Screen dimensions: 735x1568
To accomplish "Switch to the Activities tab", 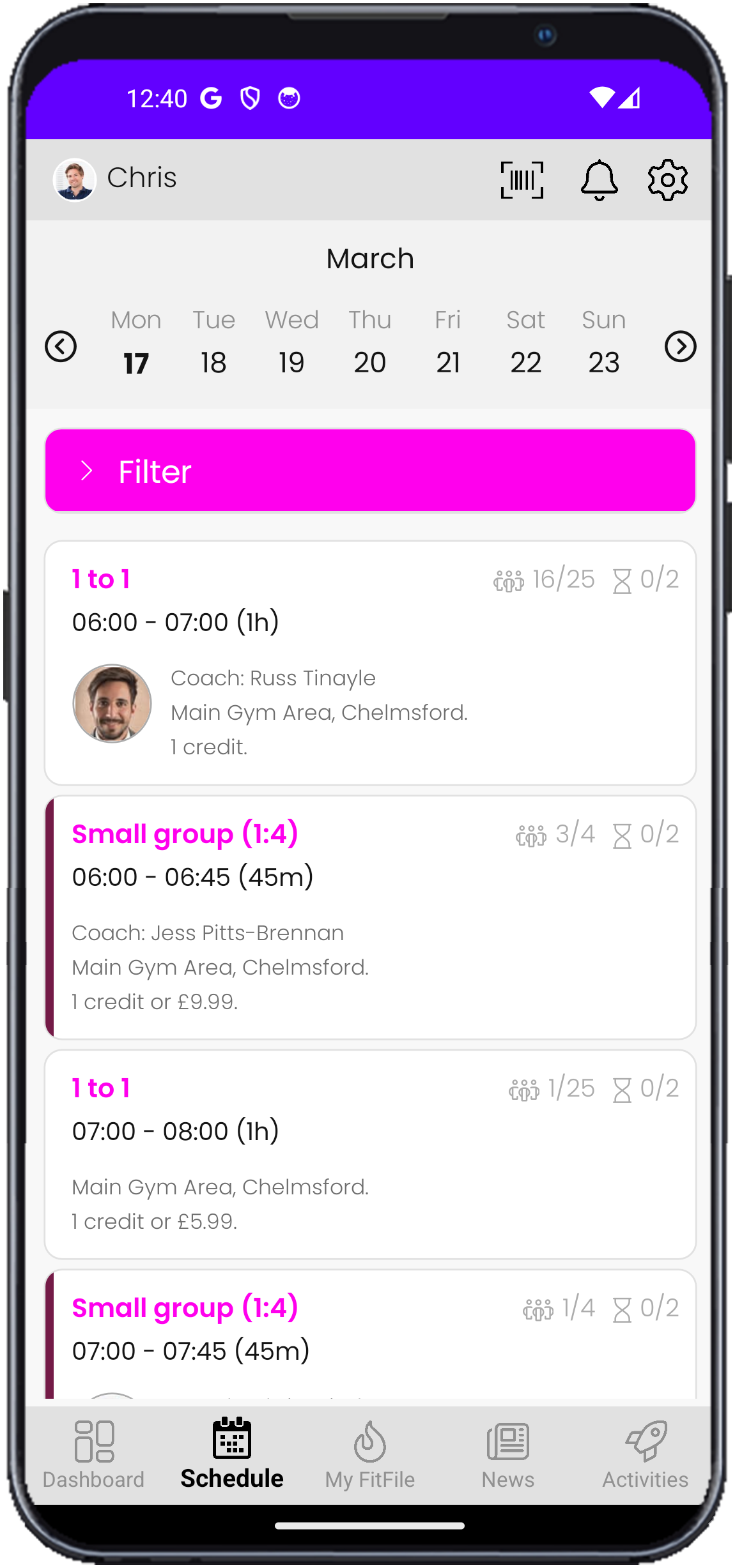I will pyautogui.click(x=646, y=1454).
